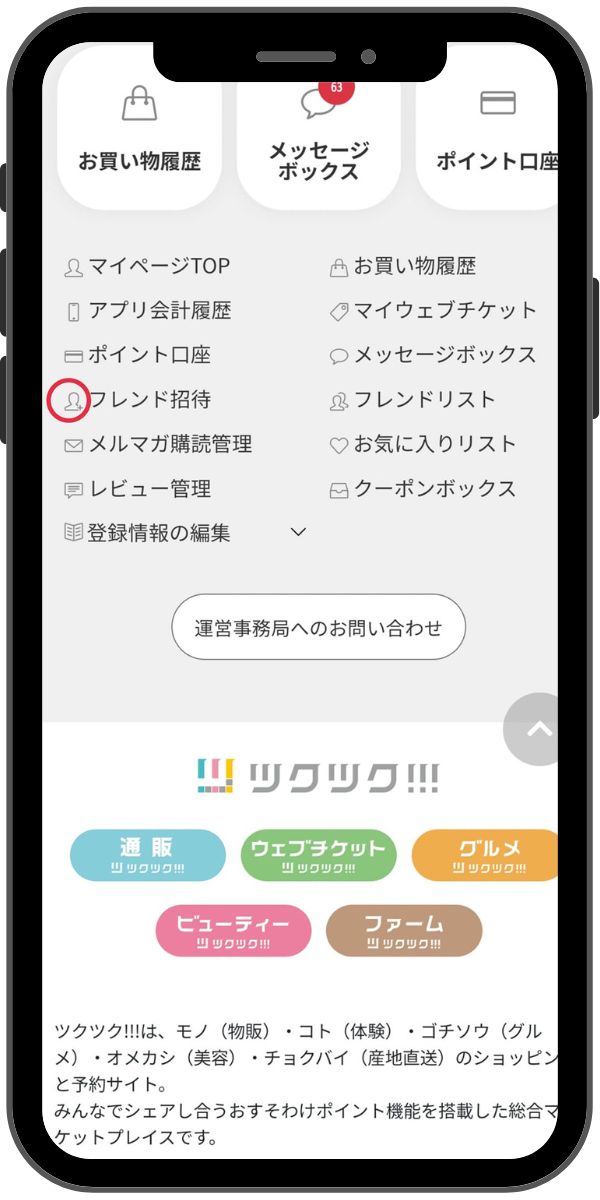Screen dimensions: 600x1200
Task: Tap 運営事務局へのお問い合わせ button
Action: click(x=318, y=628)
